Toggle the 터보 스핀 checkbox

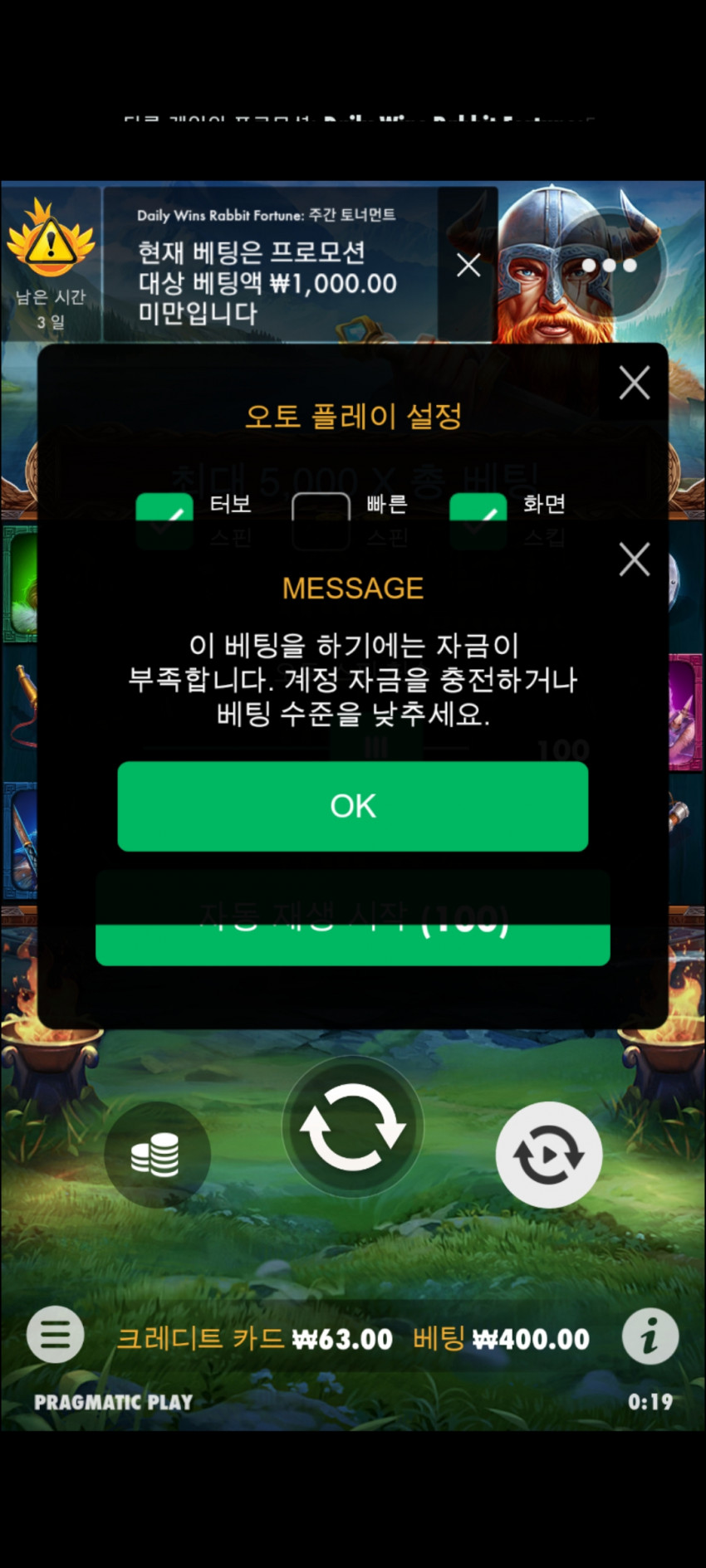click(164, 507)
